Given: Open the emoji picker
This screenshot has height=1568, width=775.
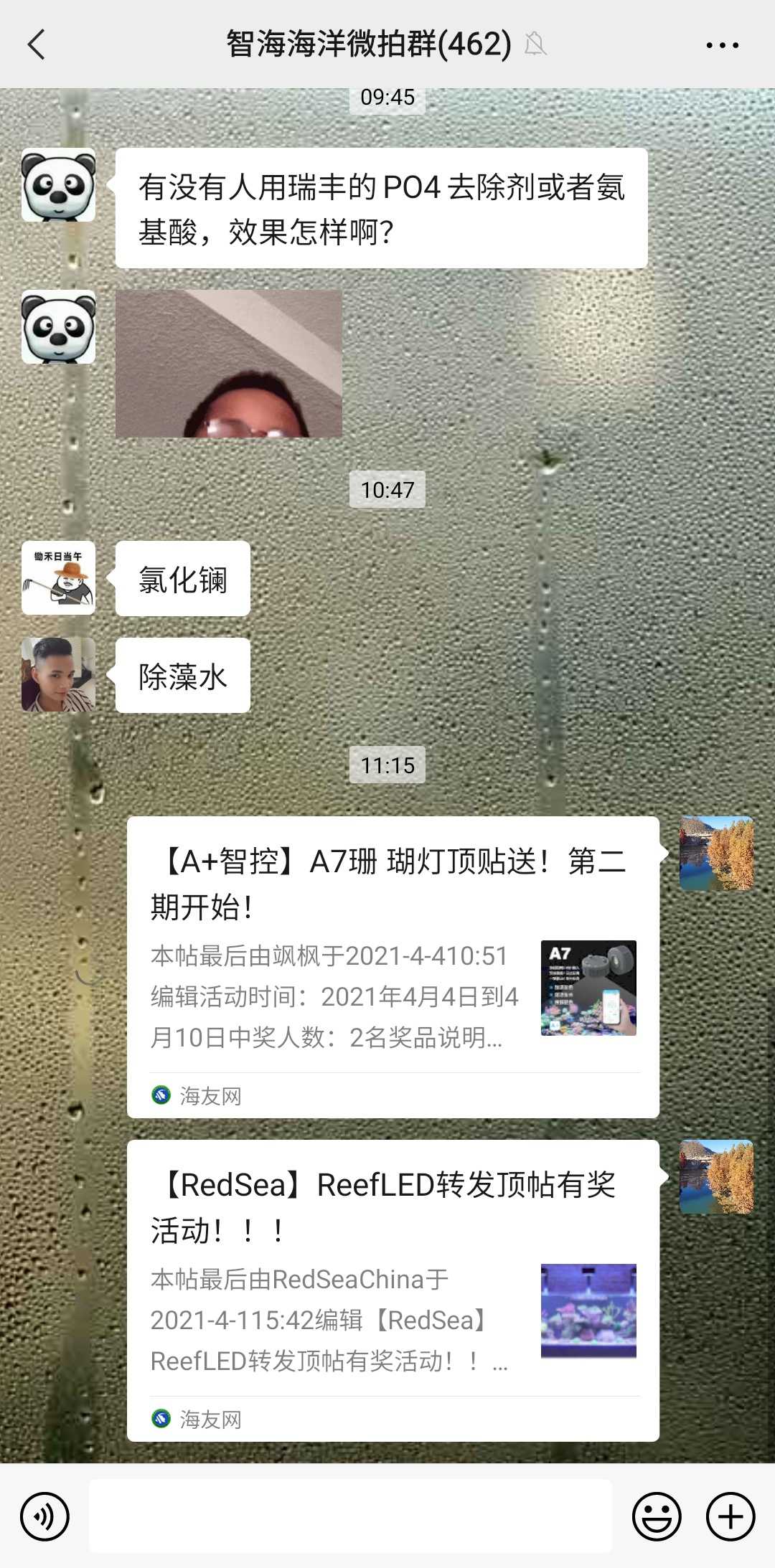Looking at the screenshot, I should tap(656, 1516).
